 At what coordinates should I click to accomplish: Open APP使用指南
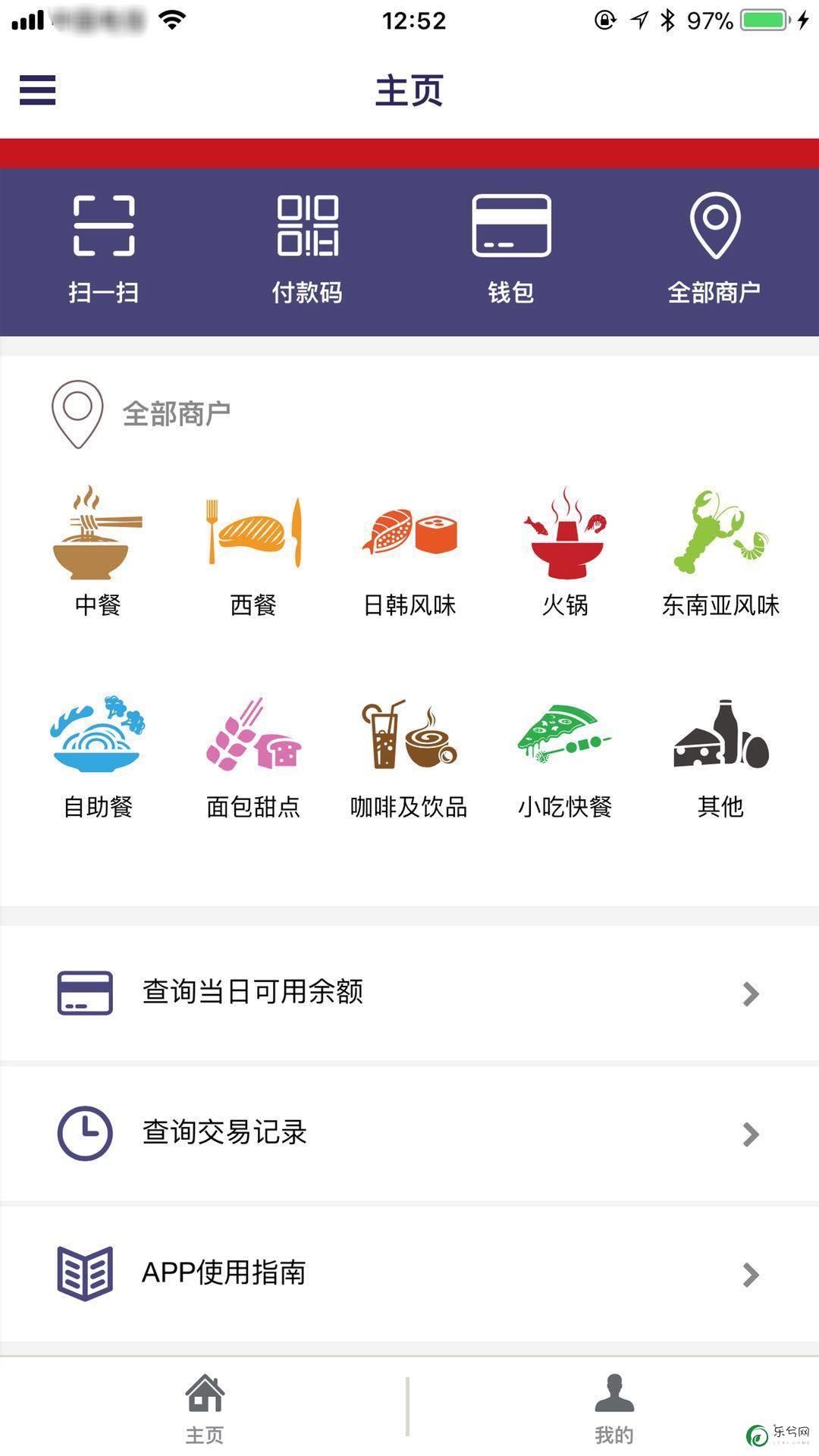click(x=409, y=1273)
